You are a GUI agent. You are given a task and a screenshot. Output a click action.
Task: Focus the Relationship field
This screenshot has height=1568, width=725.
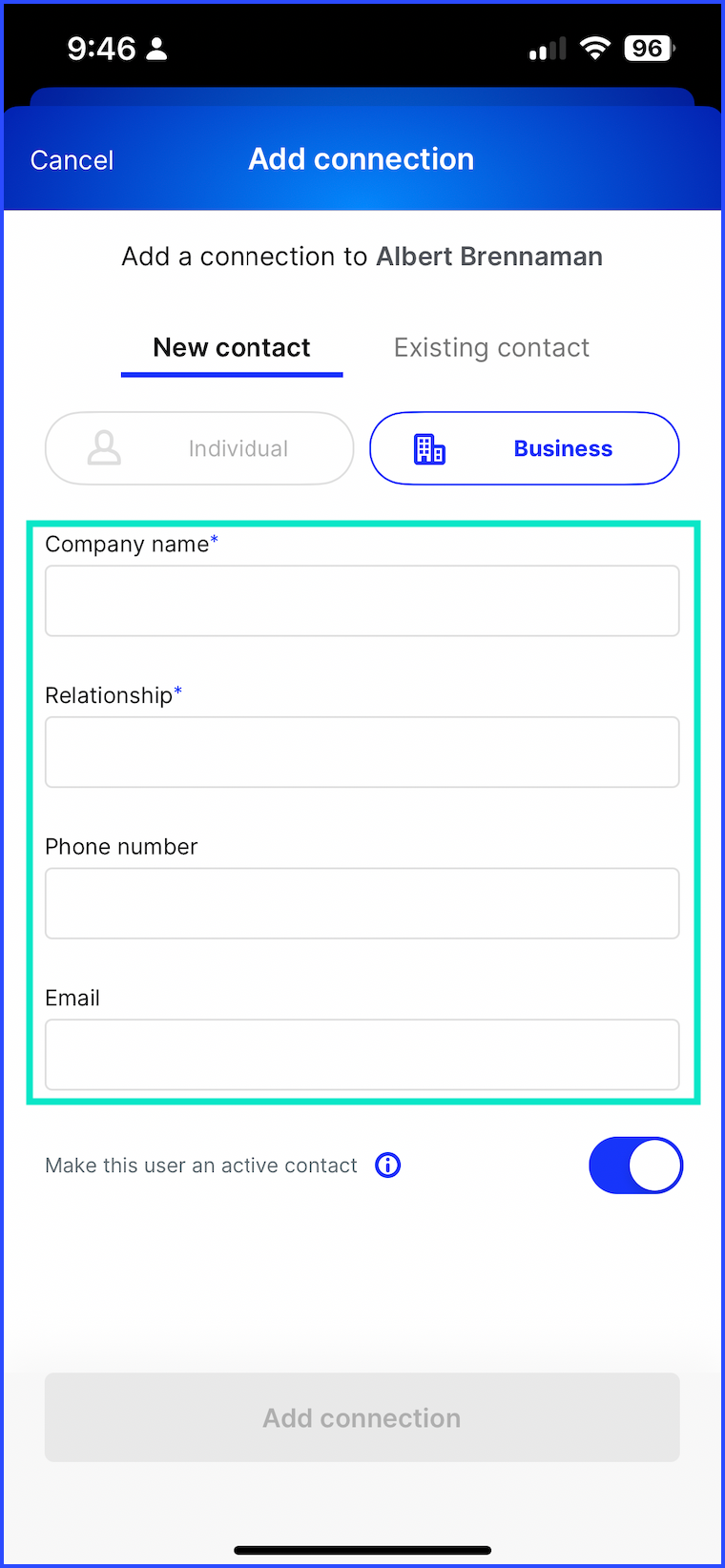point(362,752)
